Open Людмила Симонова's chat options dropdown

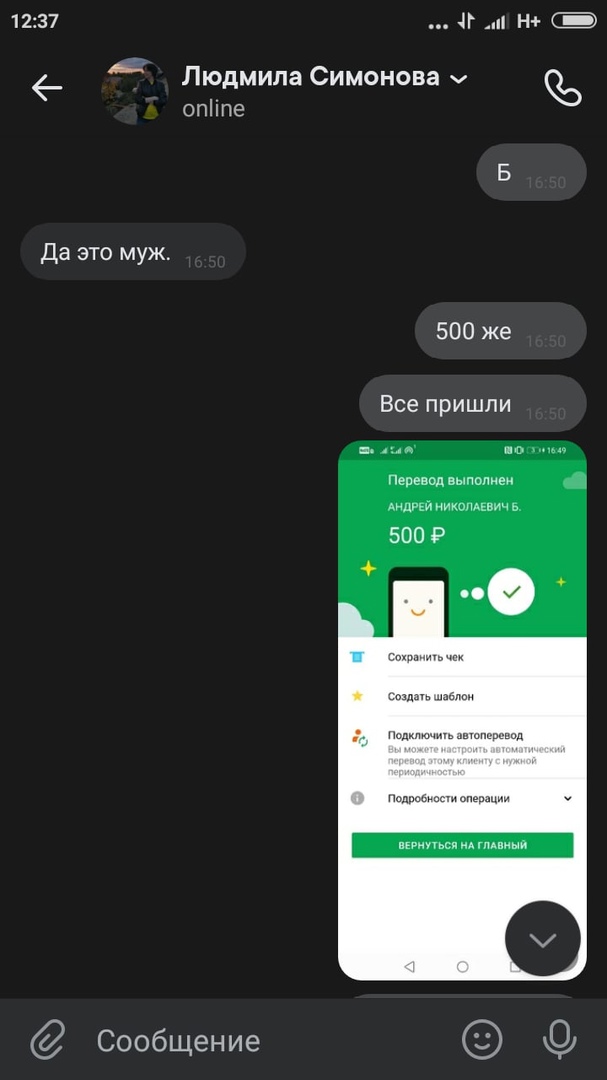point(459,78)
